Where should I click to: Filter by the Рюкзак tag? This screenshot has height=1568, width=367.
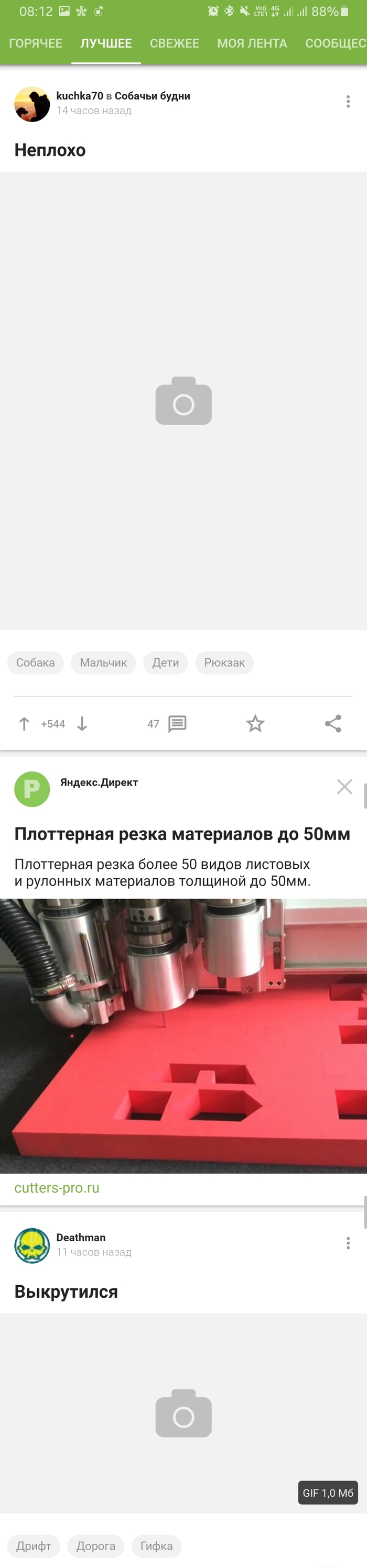click(224, 662)
